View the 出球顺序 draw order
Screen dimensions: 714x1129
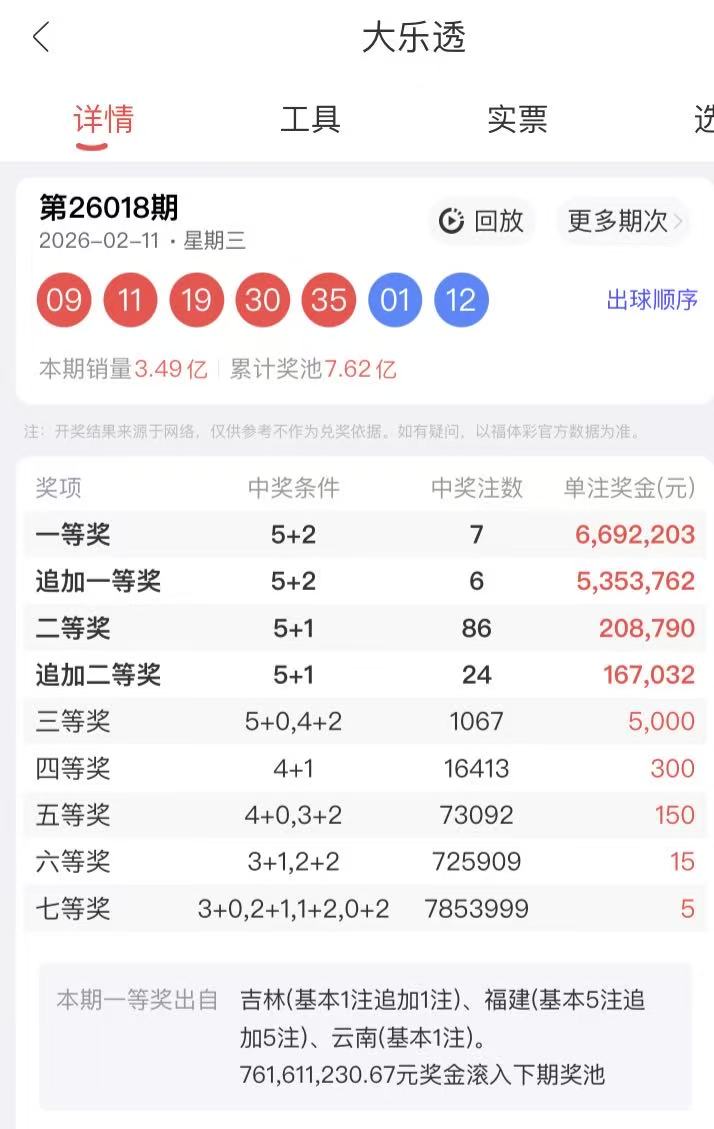[x=652, y=300]
